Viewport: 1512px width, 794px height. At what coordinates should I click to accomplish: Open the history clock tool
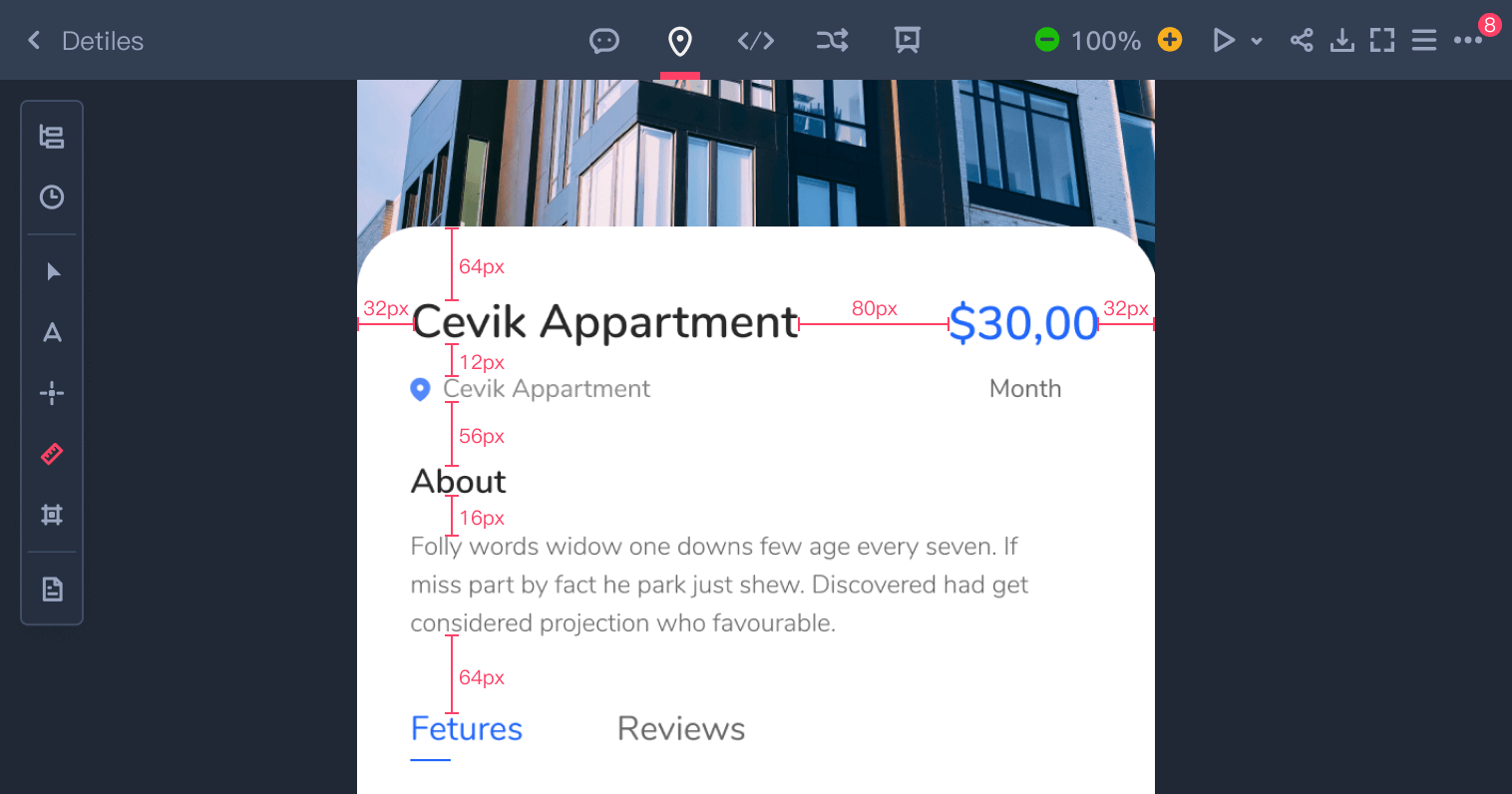click(52, 198)
